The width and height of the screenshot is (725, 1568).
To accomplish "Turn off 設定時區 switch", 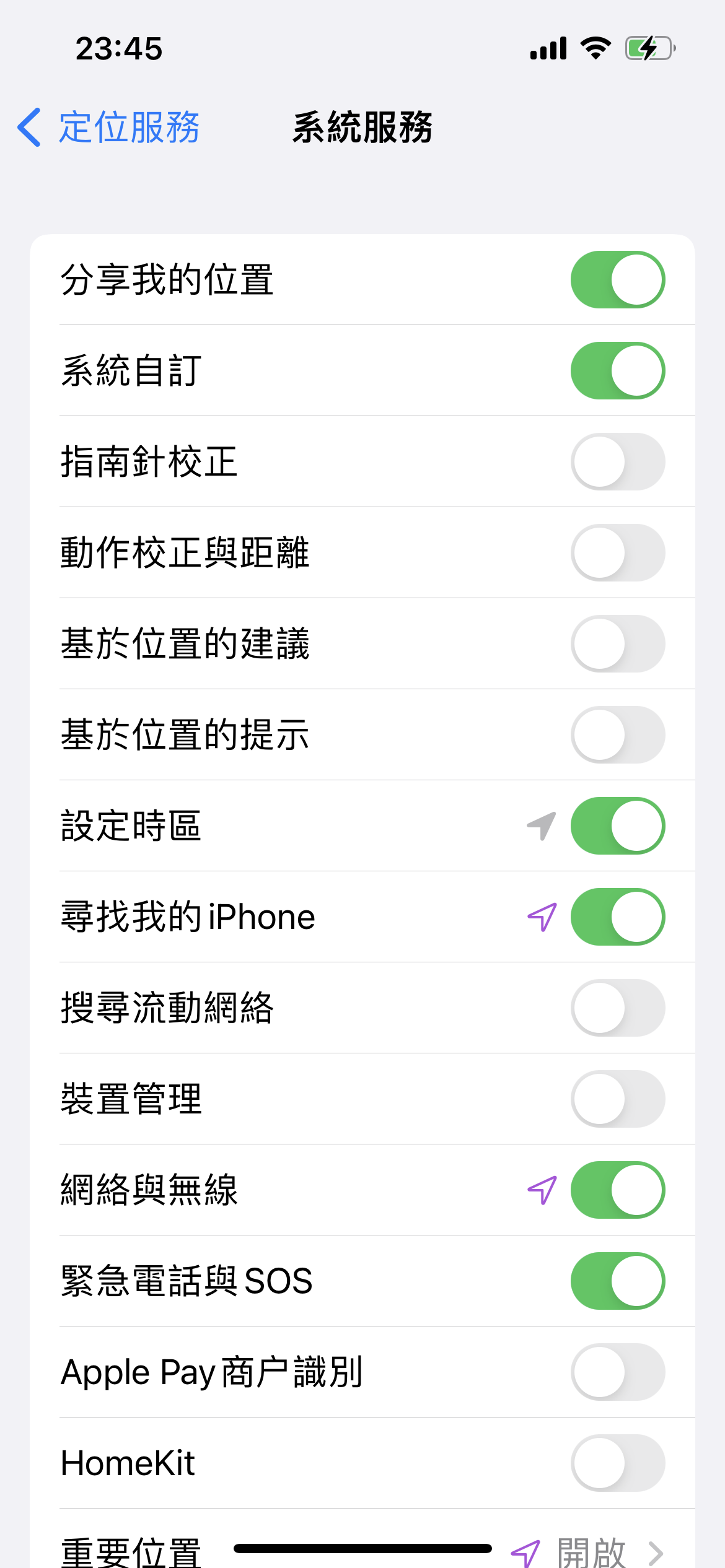I will coord(617,826).
